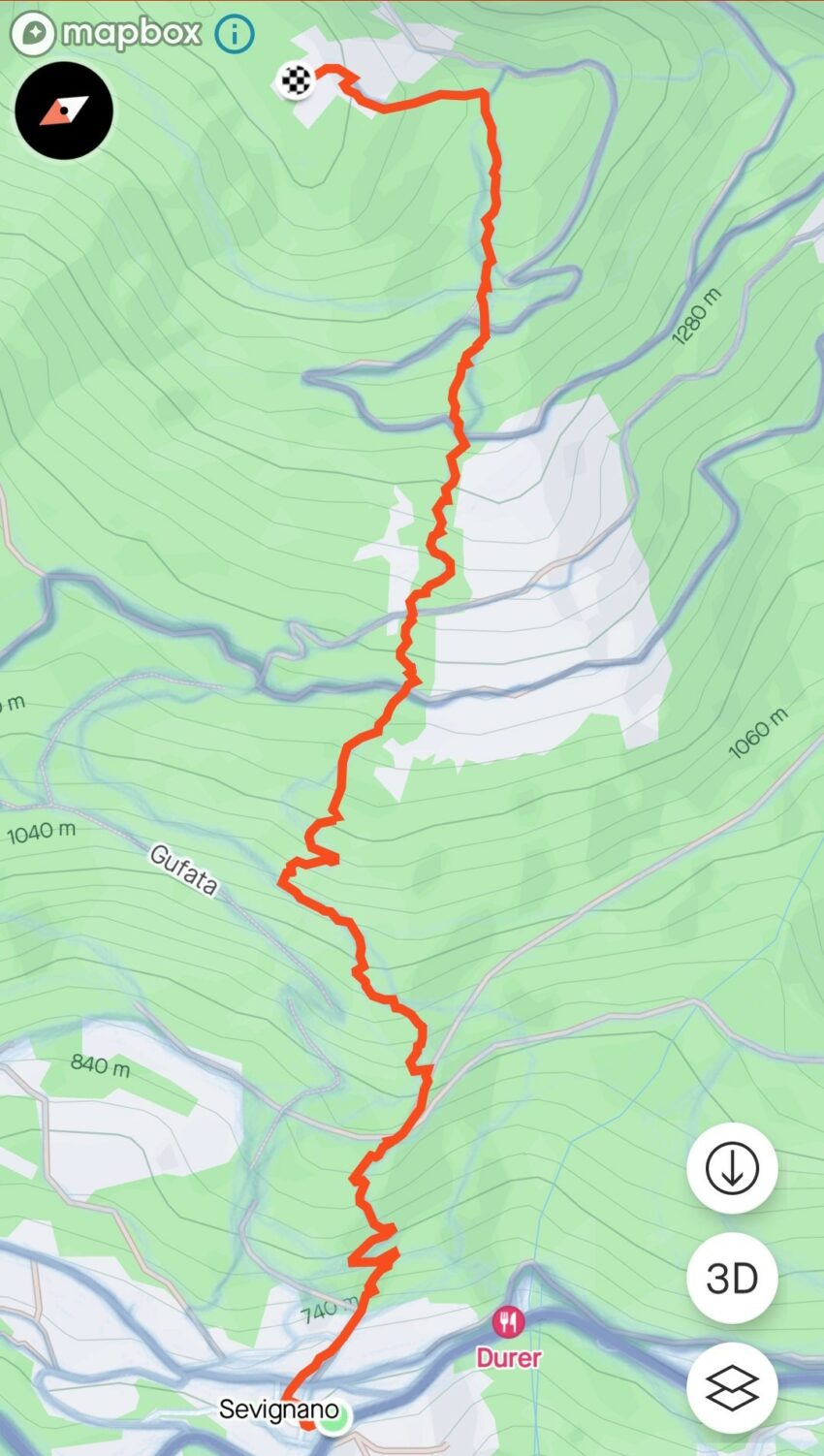
Task: Tap the Durer restaurant marker
Action: [x=508, y=1321]
